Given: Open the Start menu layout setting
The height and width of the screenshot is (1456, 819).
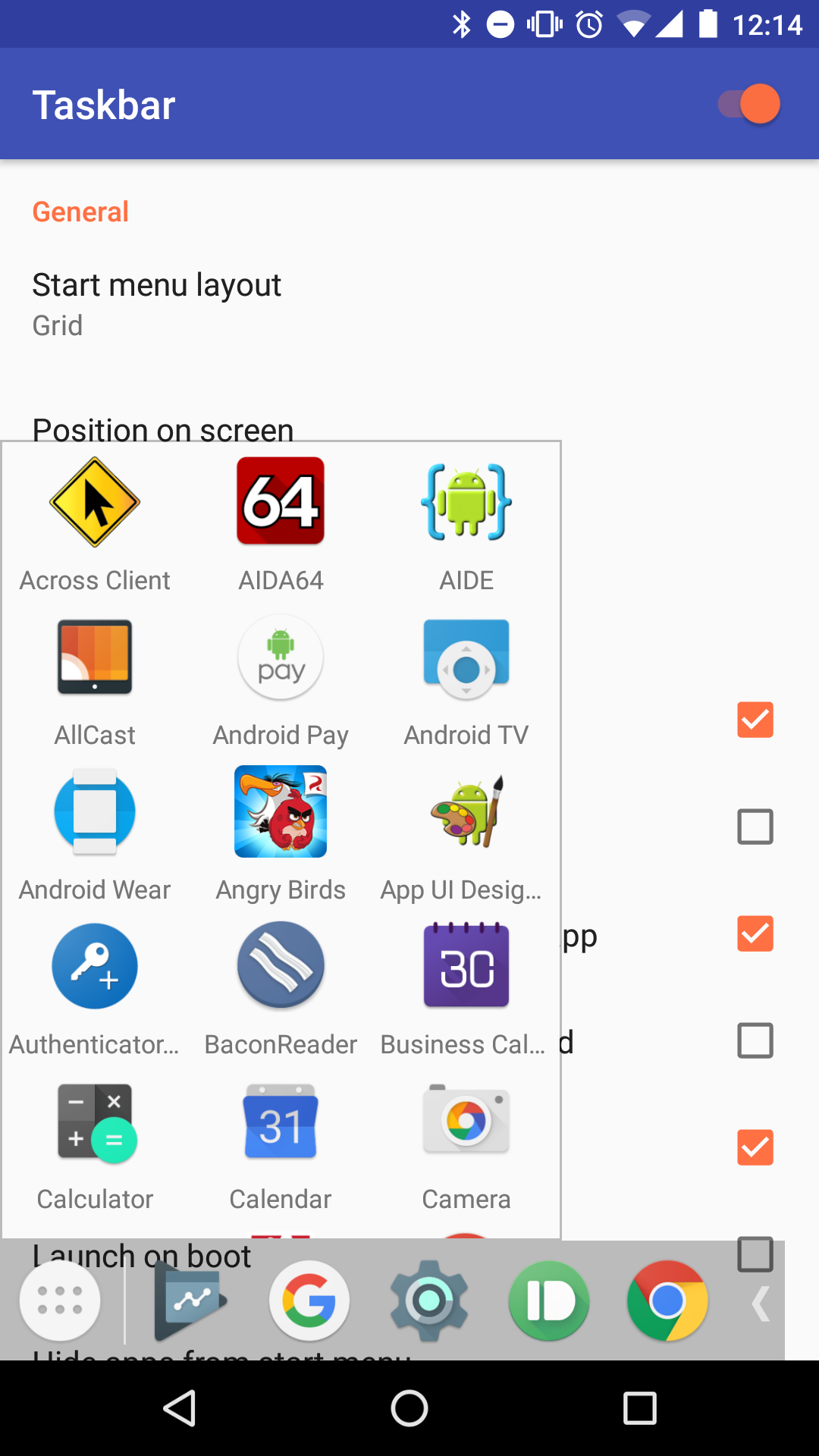Looking at the screenshot, I should pyautogui.click(x=157, y=302).
